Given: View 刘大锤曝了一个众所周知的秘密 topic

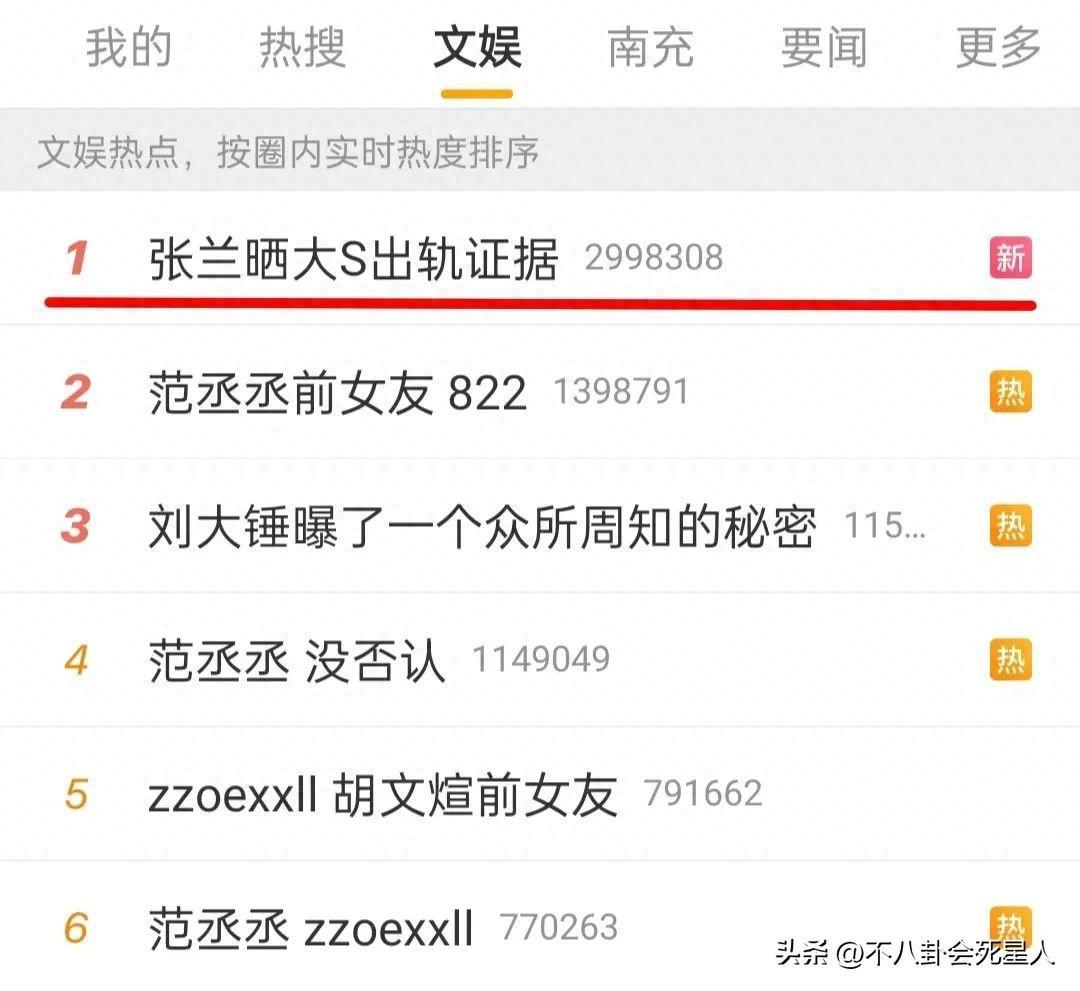Looking at the screenshot, I should click(482, 527).
